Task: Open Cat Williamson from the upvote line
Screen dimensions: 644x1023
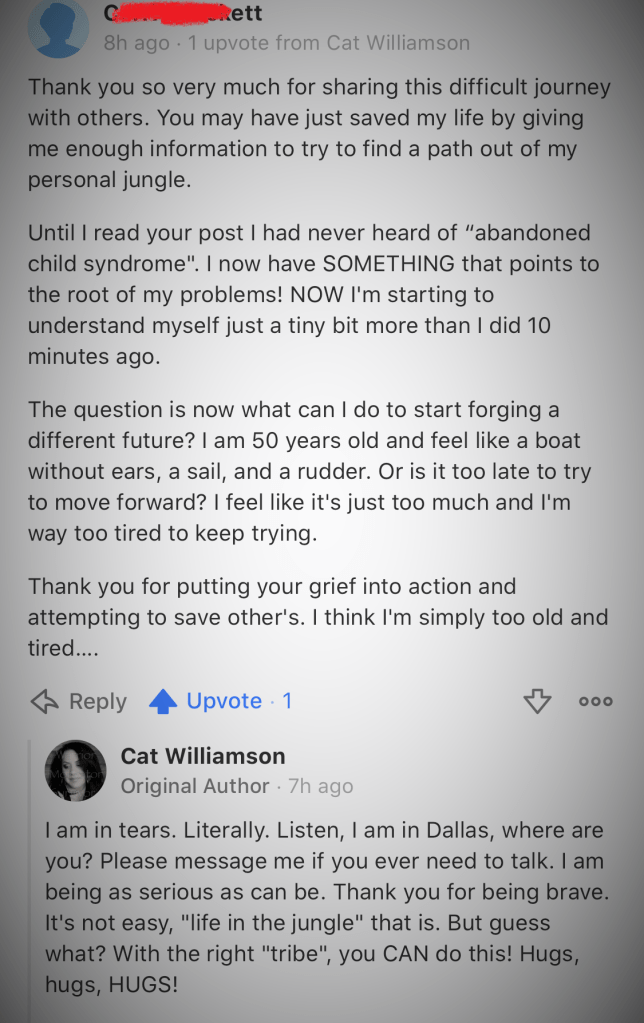Action: tap(398, 43)
